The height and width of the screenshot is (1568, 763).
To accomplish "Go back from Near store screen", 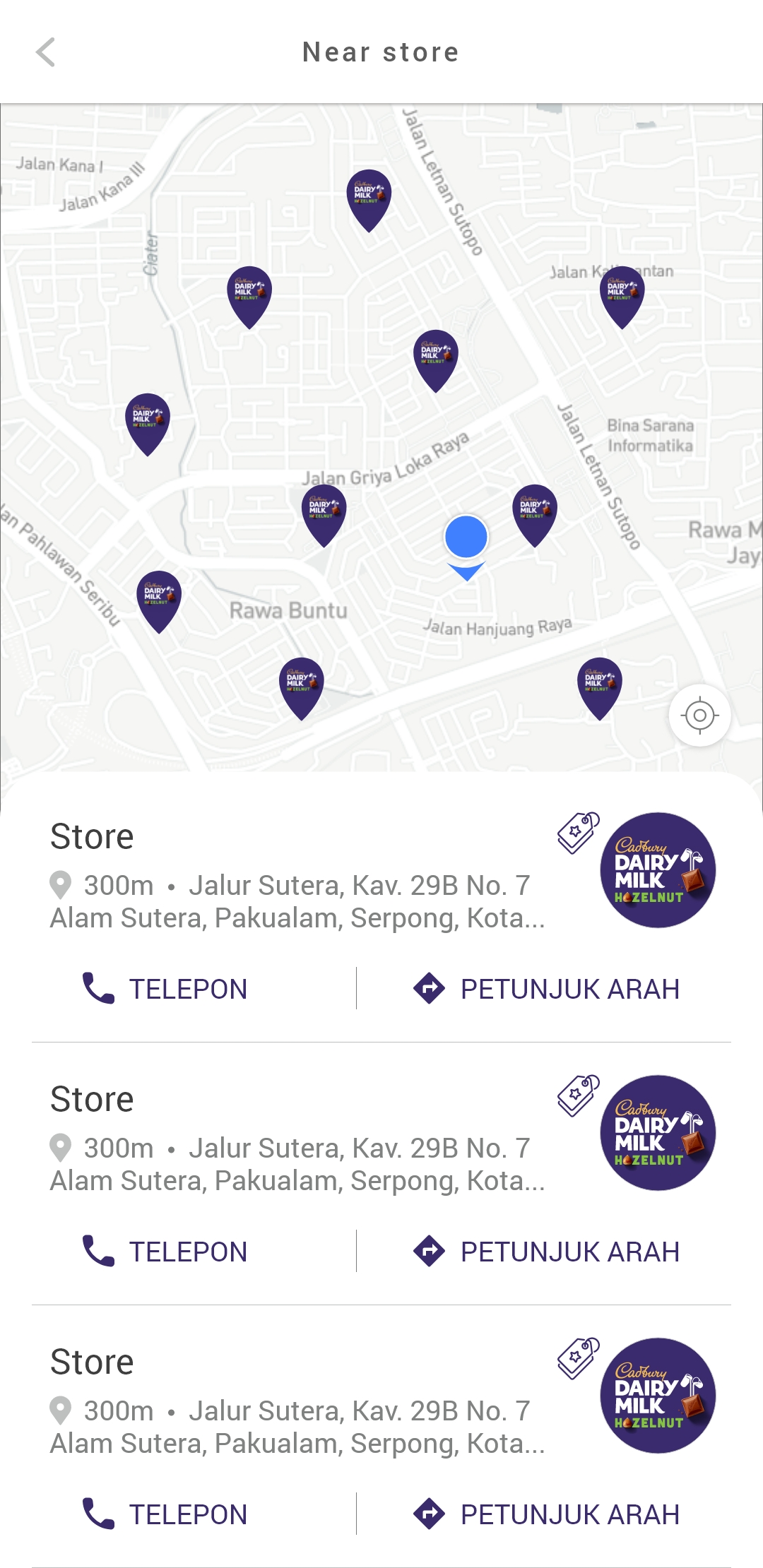I will click(x=46, y=52).
